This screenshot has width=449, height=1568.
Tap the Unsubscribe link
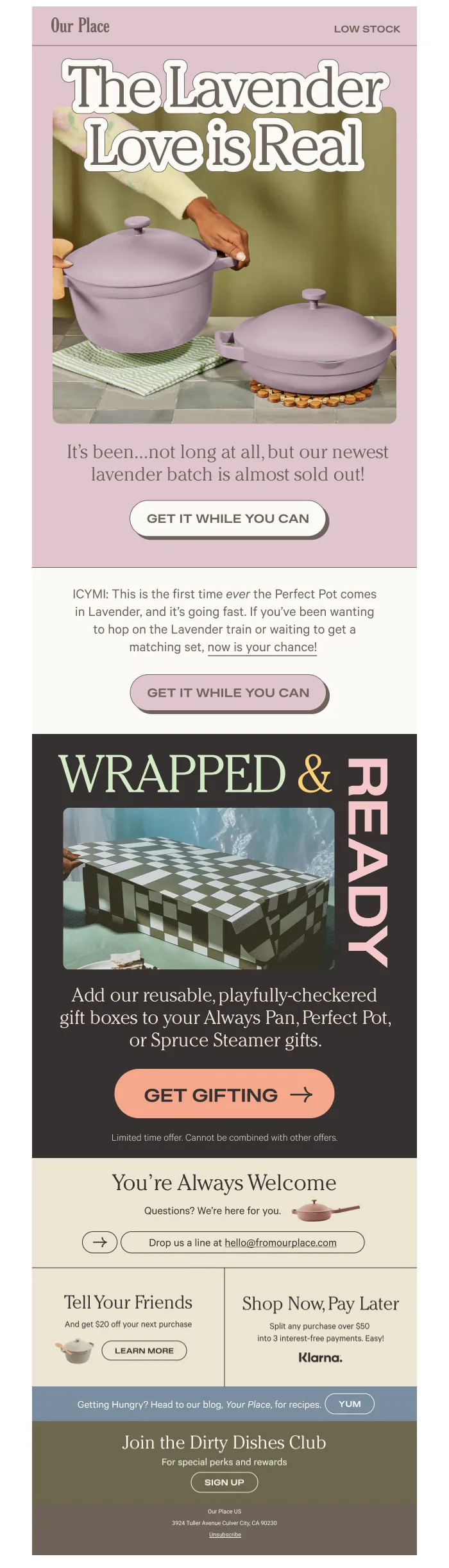coord(224,1535)
